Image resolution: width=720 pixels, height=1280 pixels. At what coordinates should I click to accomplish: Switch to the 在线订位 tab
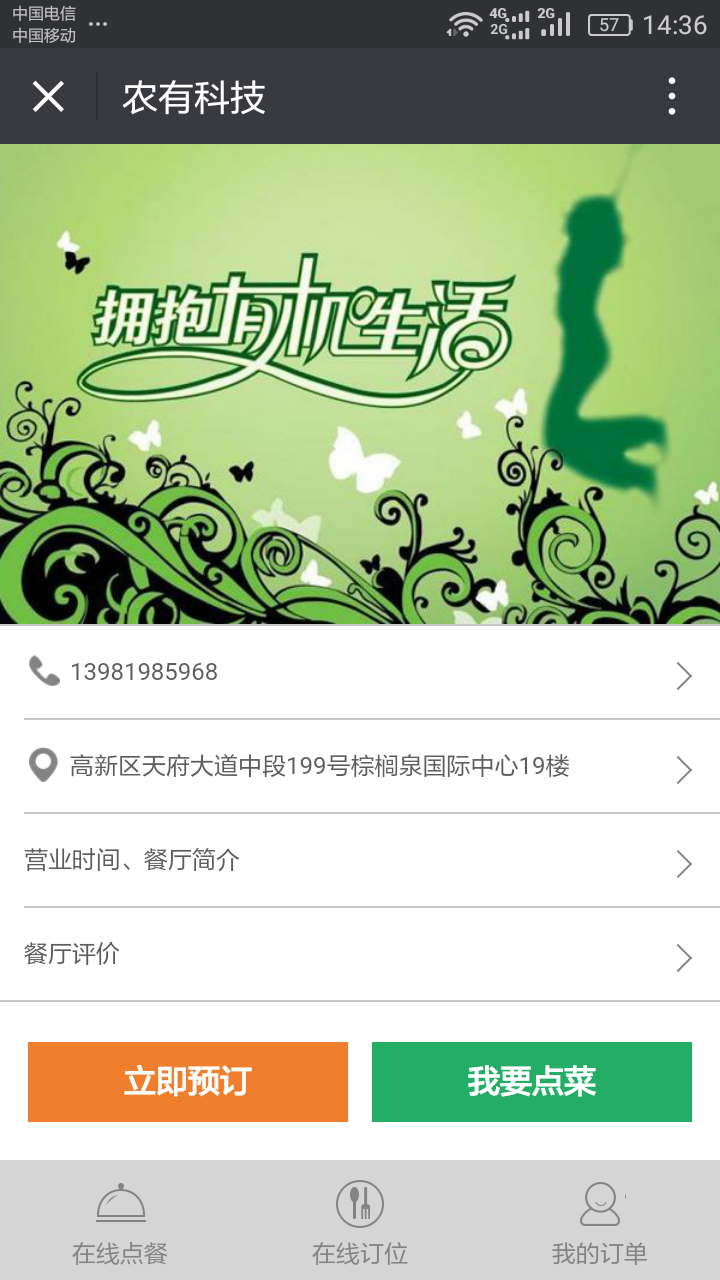coord(360,1222)
